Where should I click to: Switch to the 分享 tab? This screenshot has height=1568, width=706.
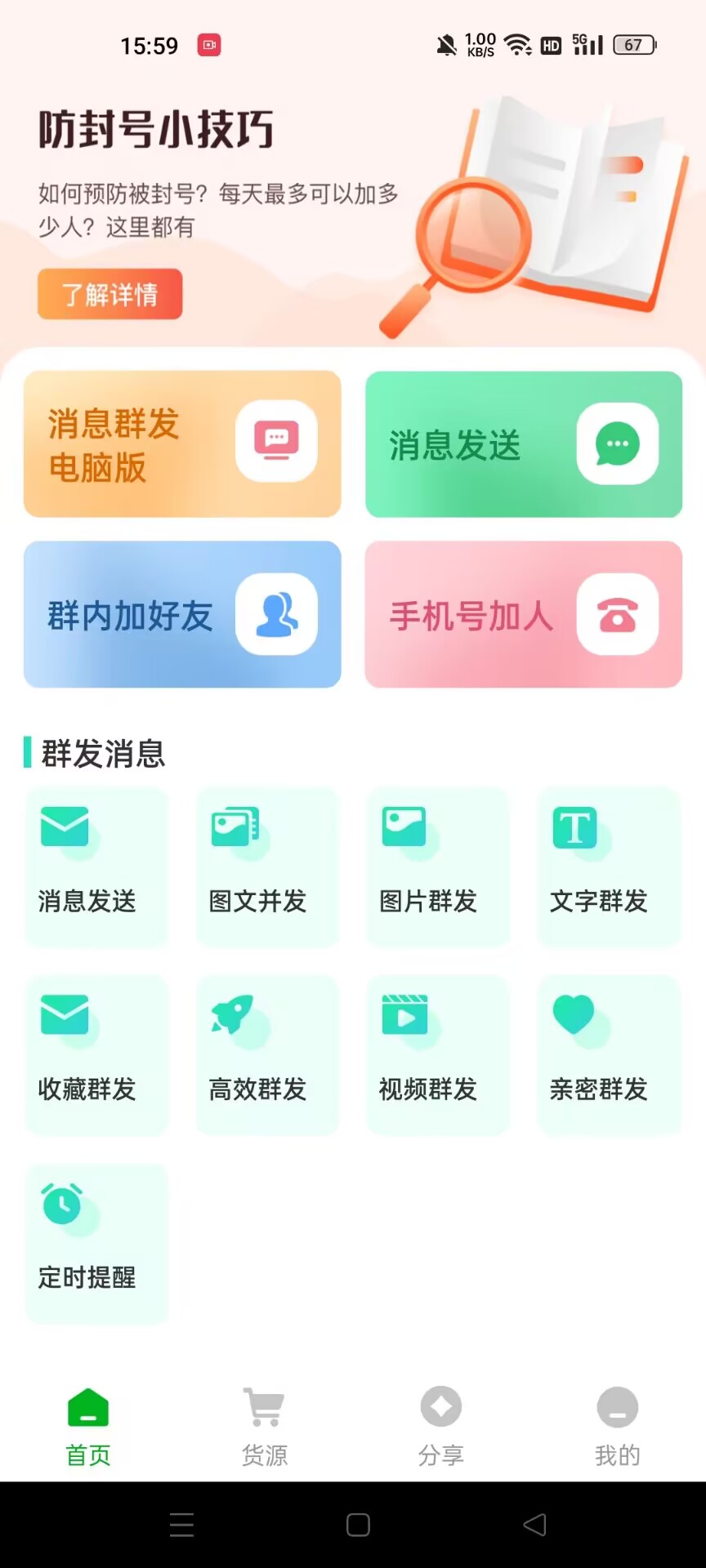[x=441, y=1425]
